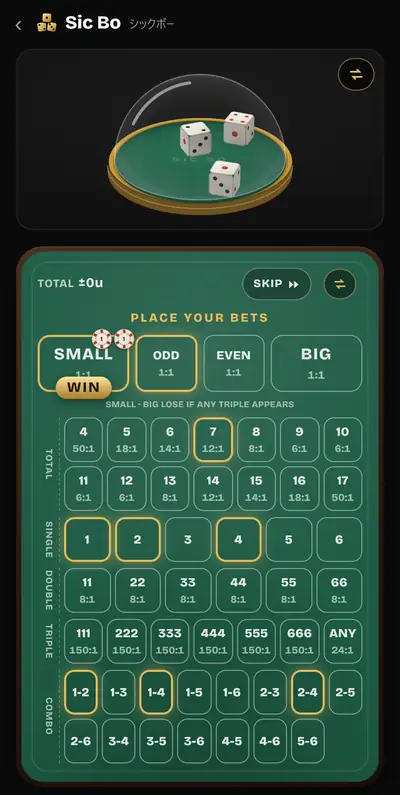The width and height of the screenshot is (400, 795).
Task: Select the 1-2 combo bet
Action: pyautogui.click(x=81, y=692)
